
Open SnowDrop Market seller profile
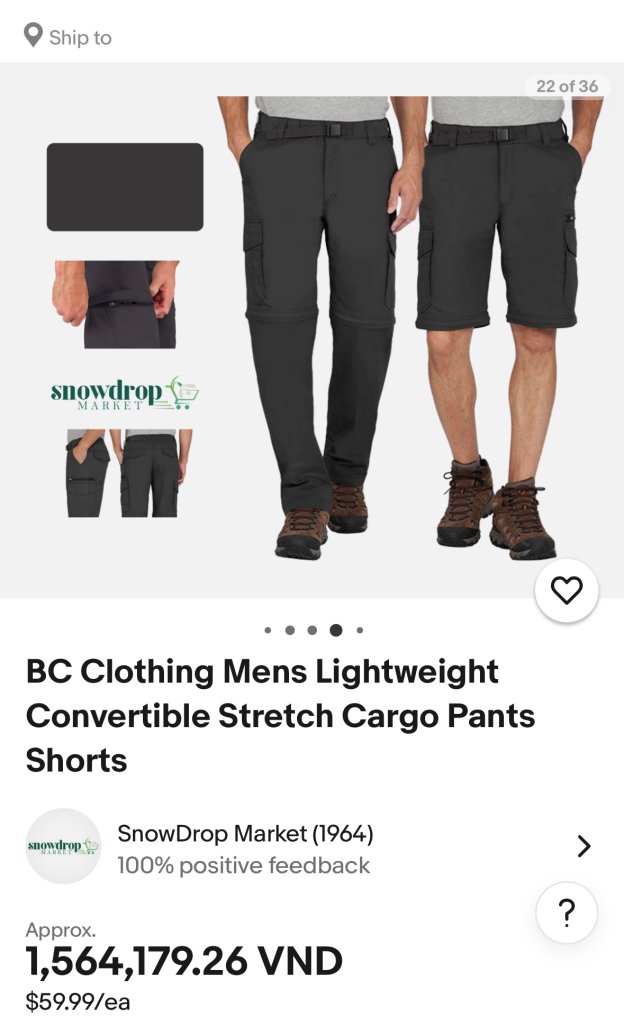click(x=310, y=847)
